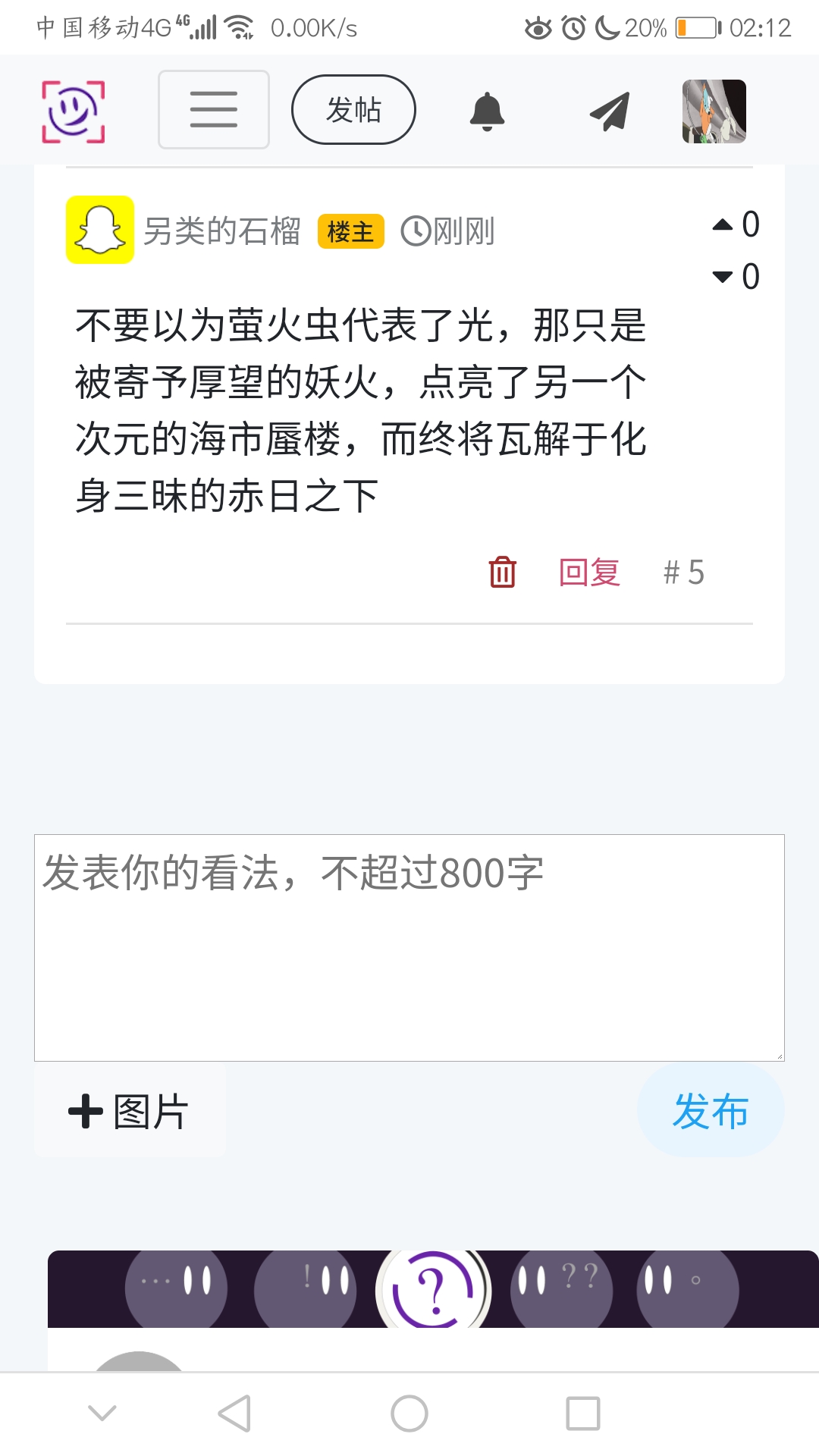Downvote the post by 另类的石榴
819x1456 pixels.
[x=723, y=277]
